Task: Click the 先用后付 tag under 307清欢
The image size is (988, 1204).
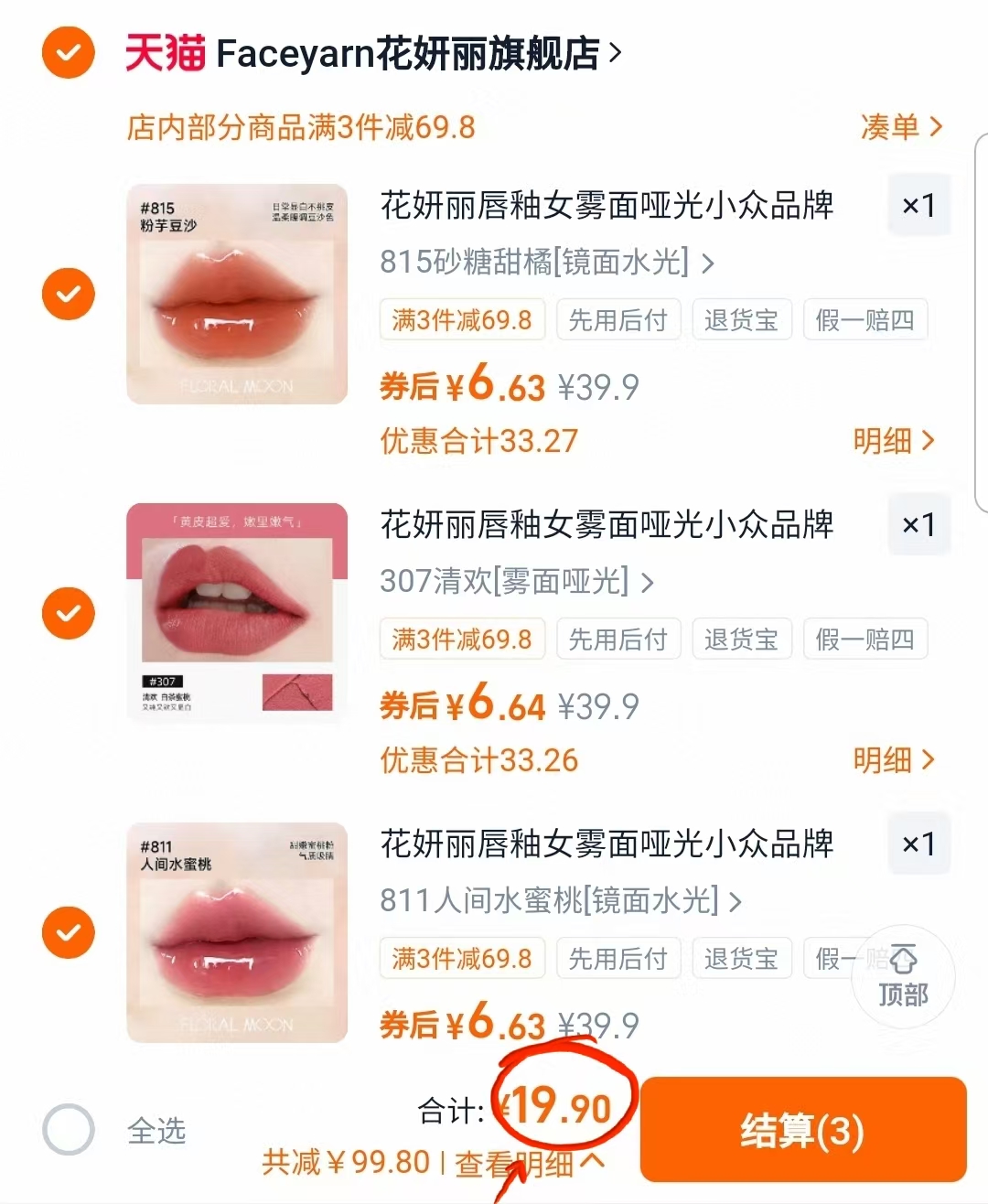Action: [618, 639]
